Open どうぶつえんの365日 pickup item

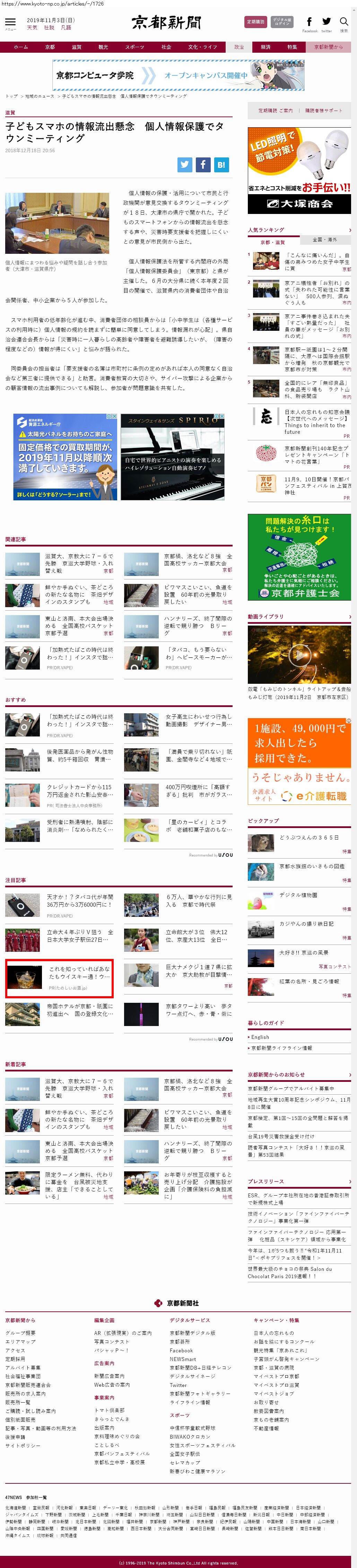tap(308, 837)
